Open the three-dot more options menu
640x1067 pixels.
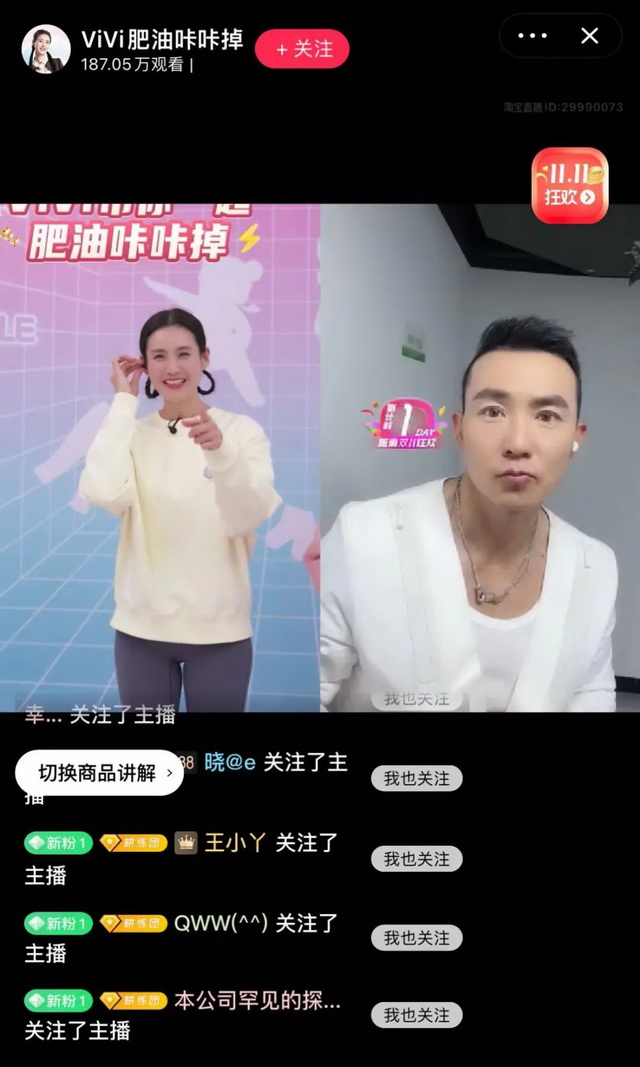coord(532,36)
